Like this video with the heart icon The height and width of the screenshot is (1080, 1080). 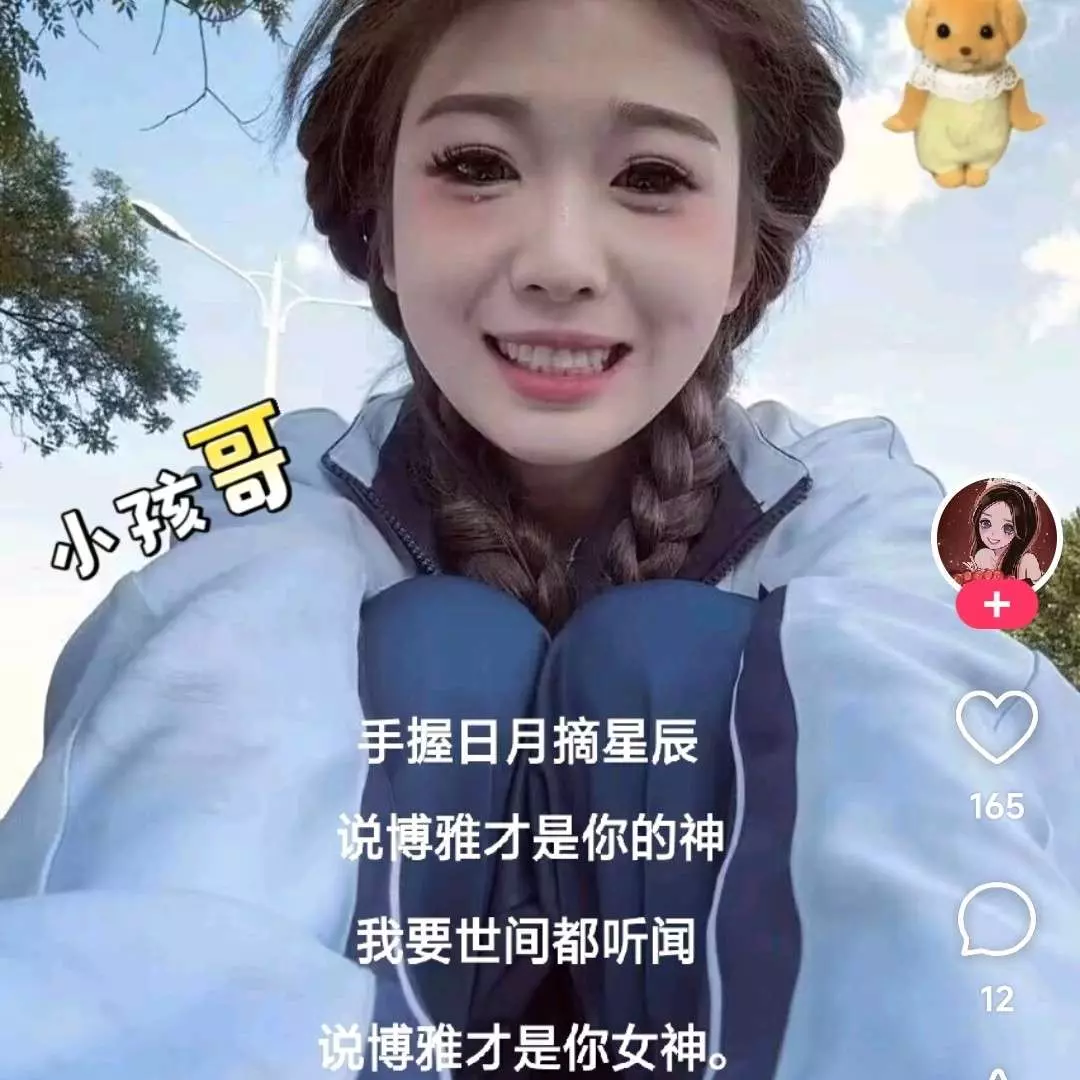tap(996, 726)
